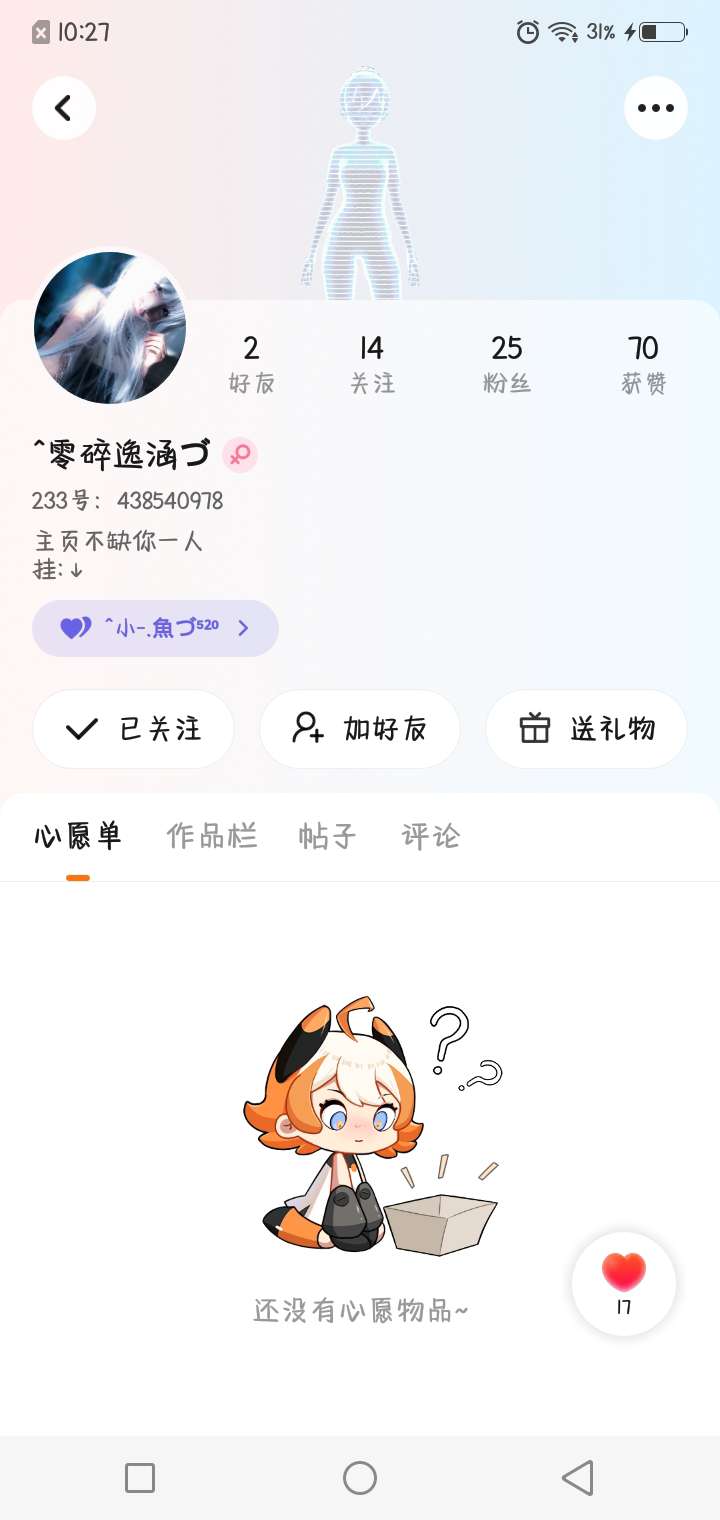Screen dimensions: 720x1520
Task: Open the 粉丝 followers list
Action: click(507, 364)
